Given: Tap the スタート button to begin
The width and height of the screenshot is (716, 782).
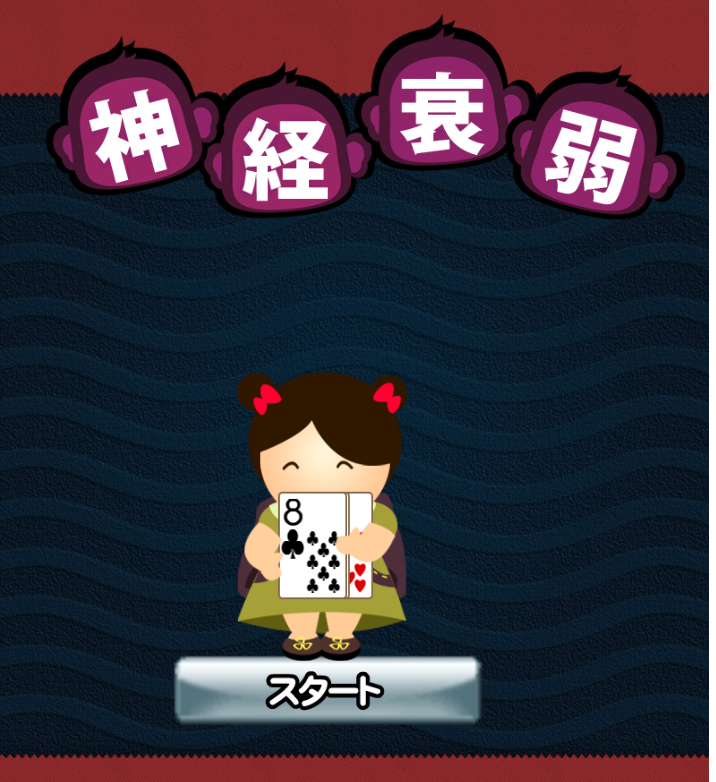Looking at the screenshot, I should tap(327, 690).
